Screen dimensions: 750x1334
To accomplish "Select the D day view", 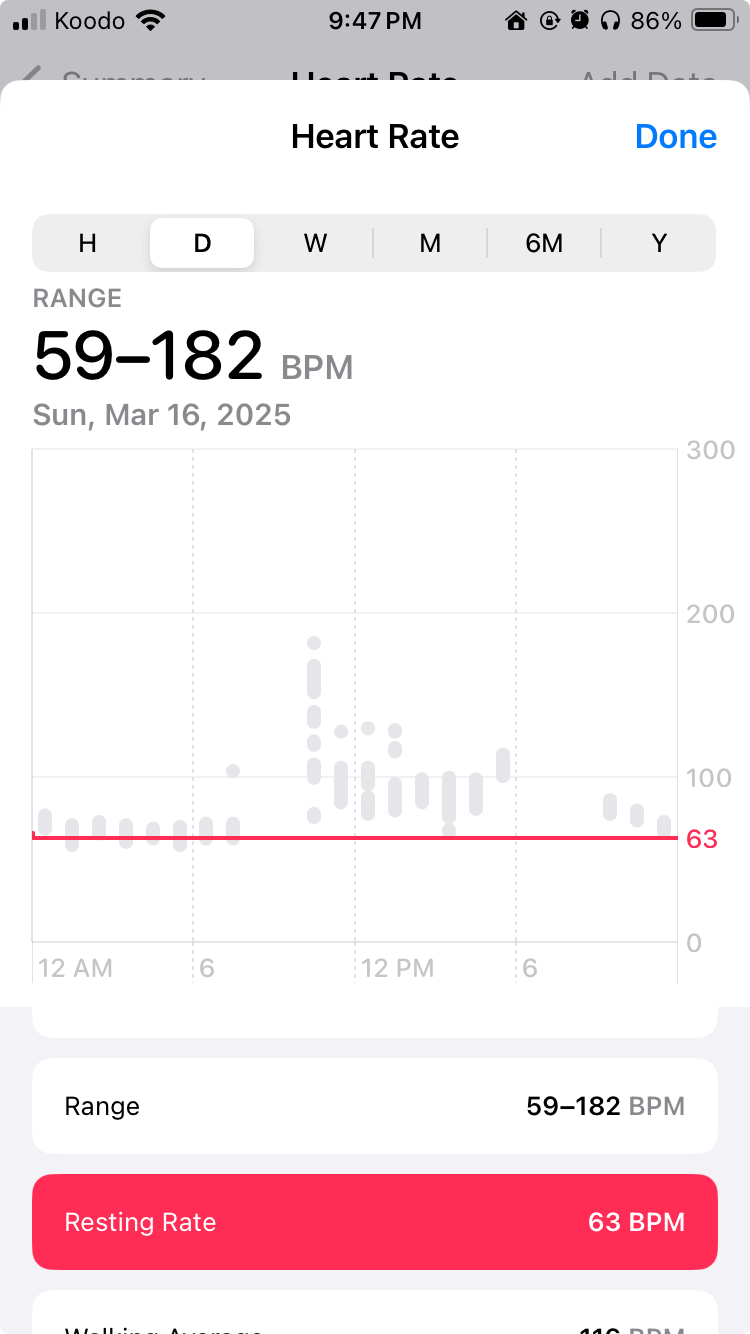I will pos(202,243).
